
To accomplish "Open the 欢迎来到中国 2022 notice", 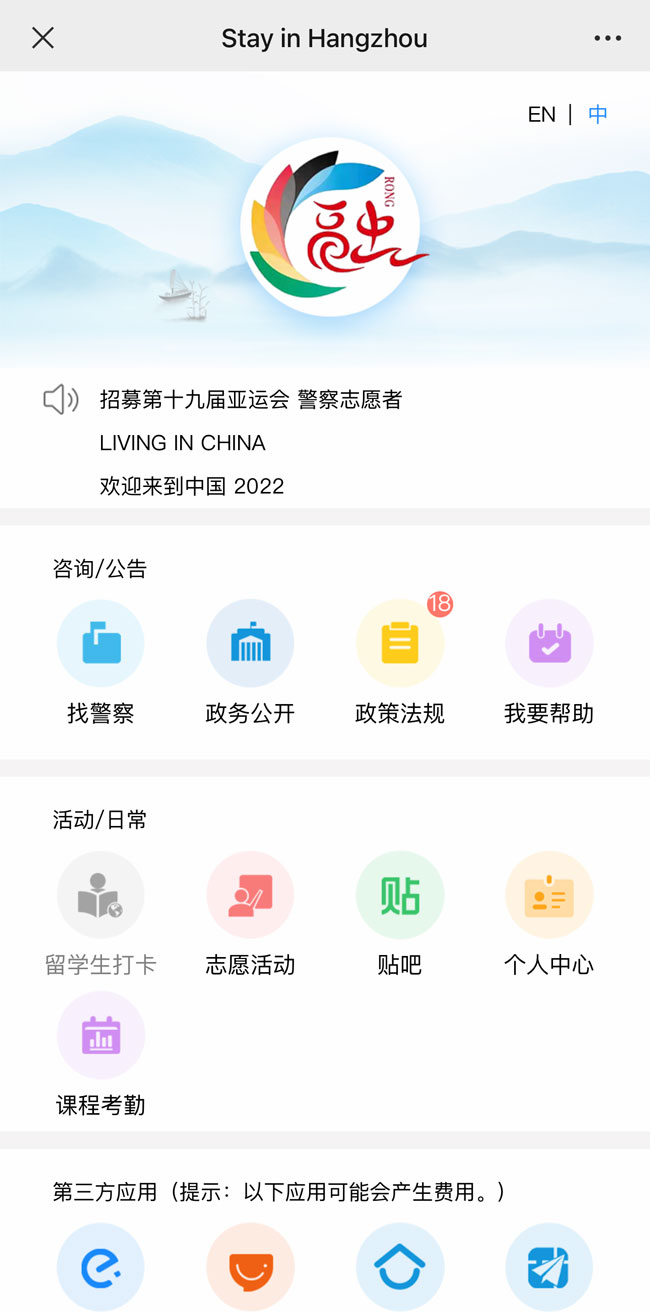I will pos(192,486).
